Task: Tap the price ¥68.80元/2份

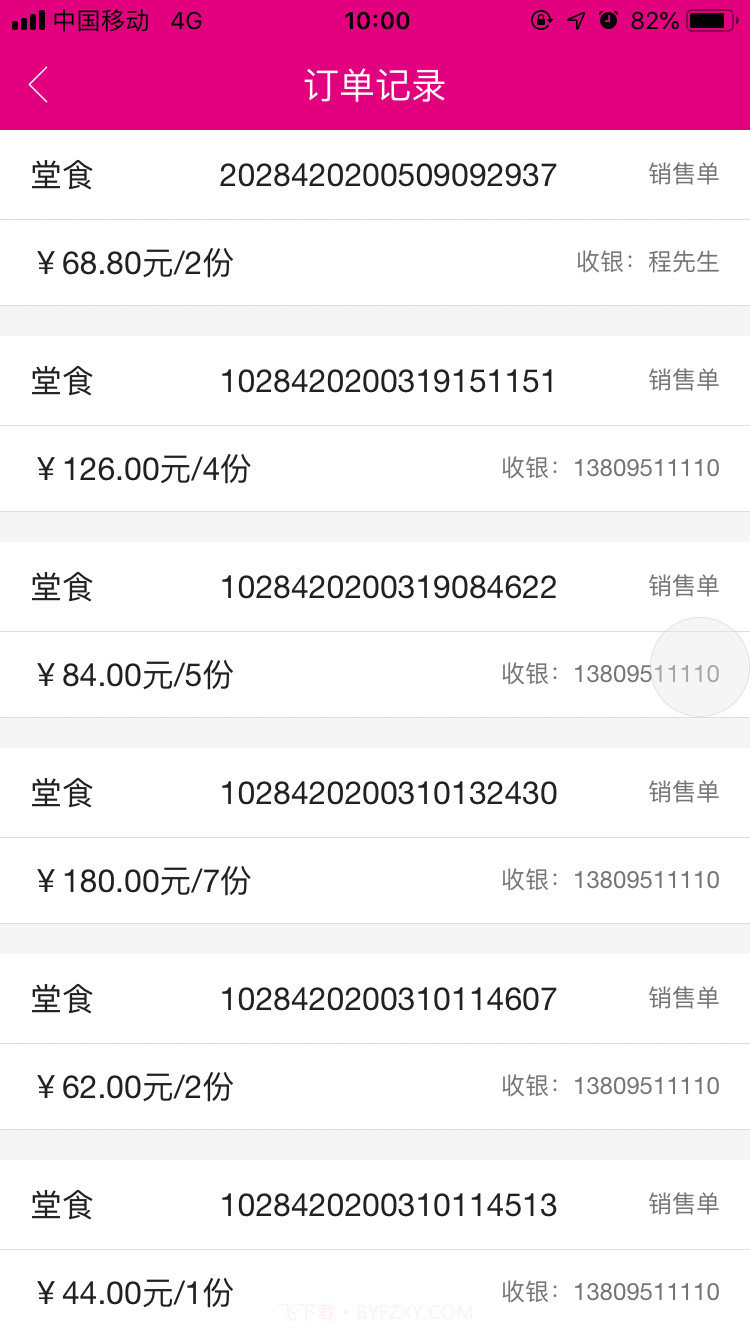Action: (x=130, y=262)
